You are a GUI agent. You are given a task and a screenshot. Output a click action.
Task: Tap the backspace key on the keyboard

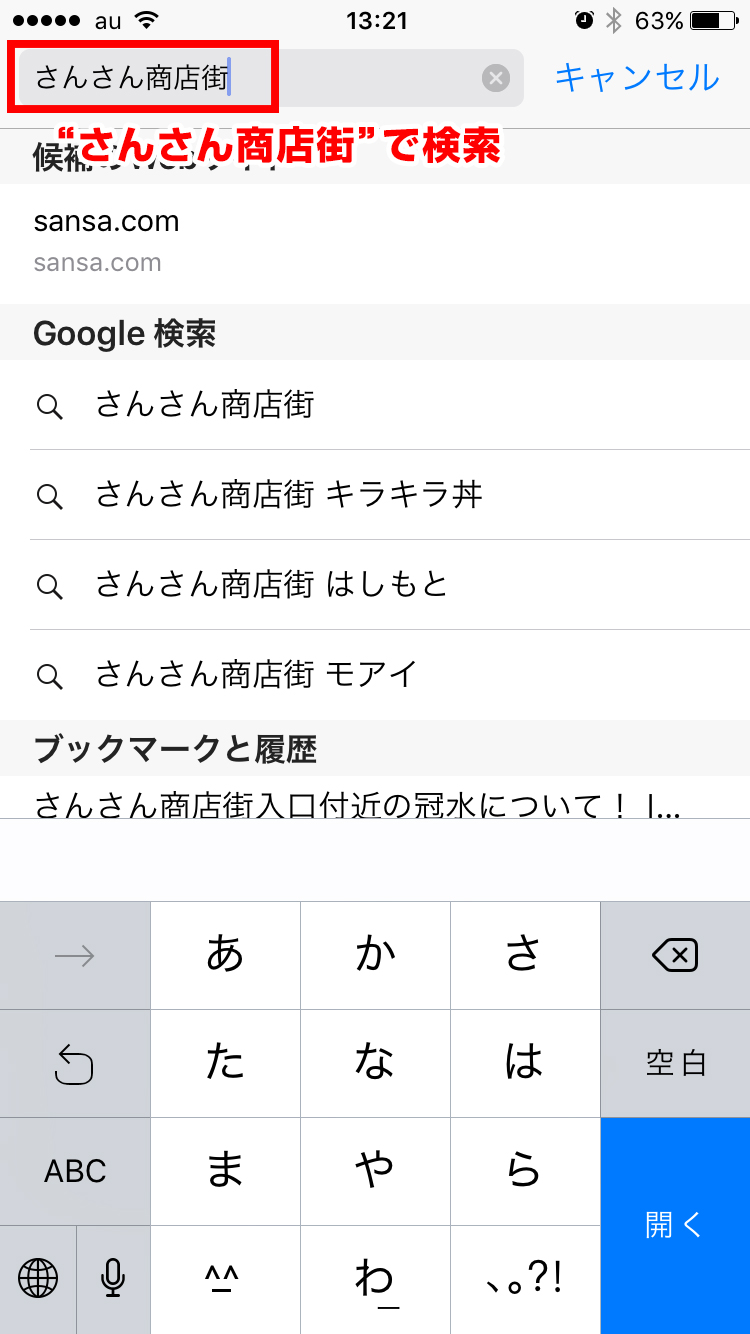click(675, 956)
